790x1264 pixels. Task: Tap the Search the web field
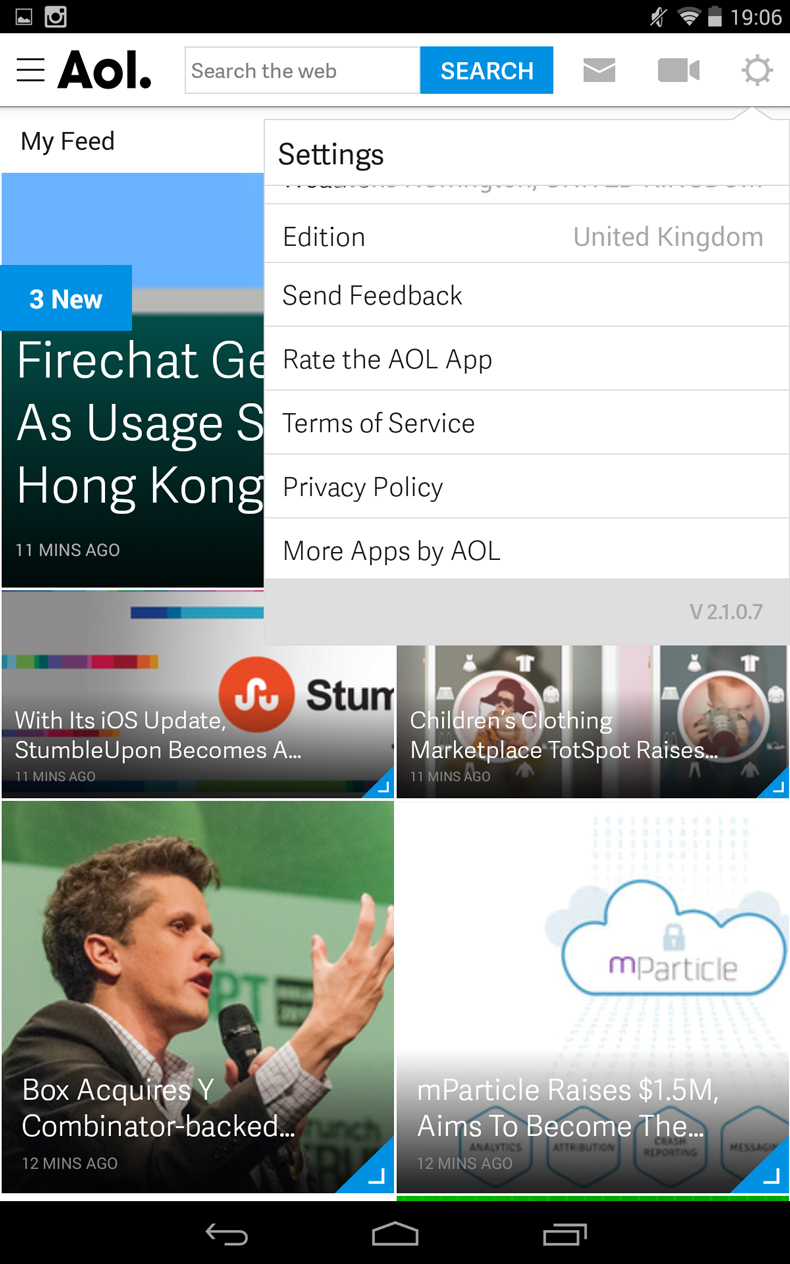[302, 71]
